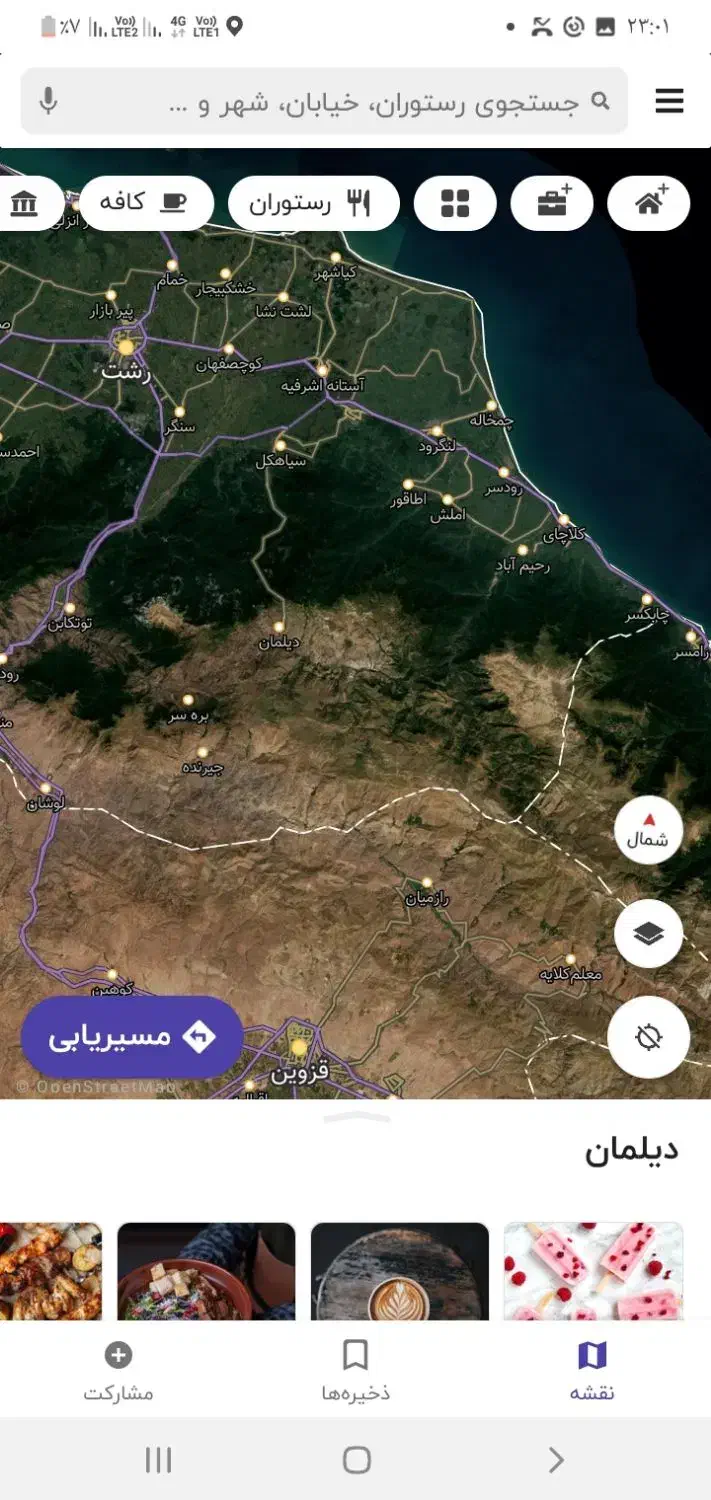Image resolution: width=711 pixels, height=1500 pixels.
Task: Center map on my current location
Action: coord(648,1037)
